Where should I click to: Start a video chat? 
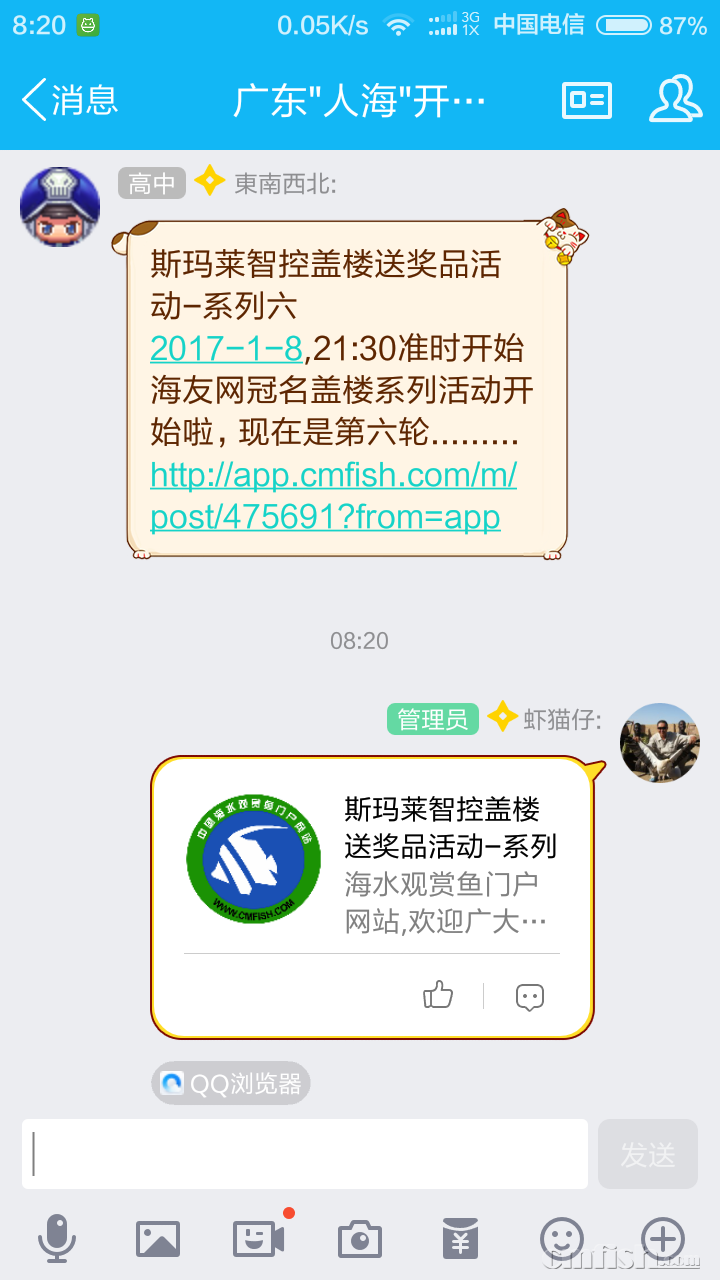258,1239
